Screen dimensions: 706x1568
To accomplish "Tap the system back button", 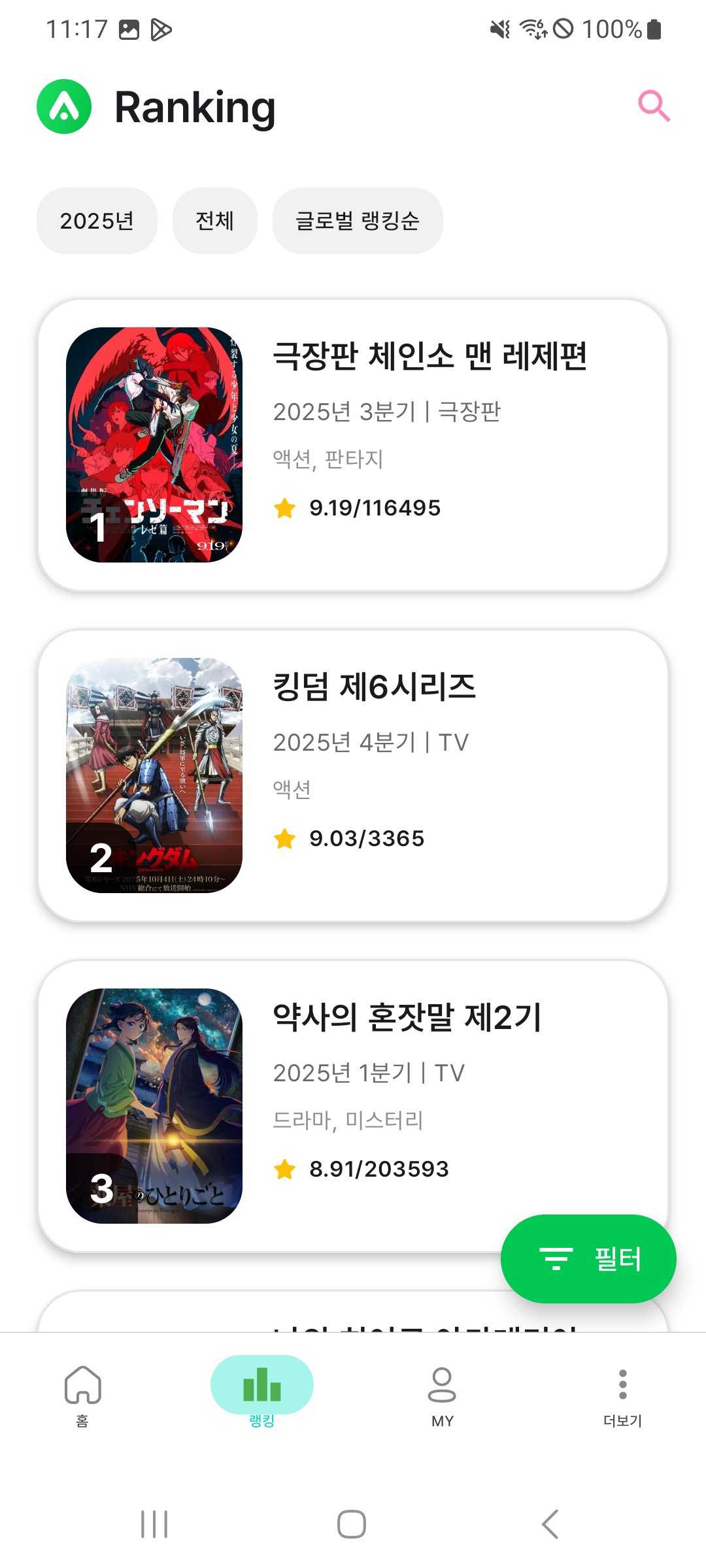I will 550,1524.
